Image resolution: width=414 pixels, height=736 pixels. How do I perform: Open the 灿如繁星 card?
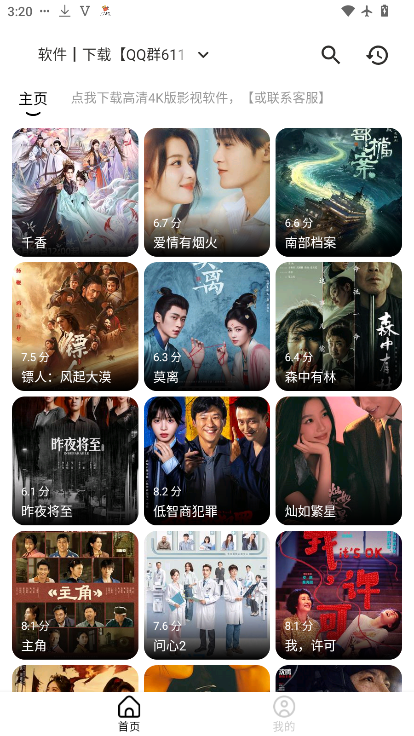click(x=339, y=461)
